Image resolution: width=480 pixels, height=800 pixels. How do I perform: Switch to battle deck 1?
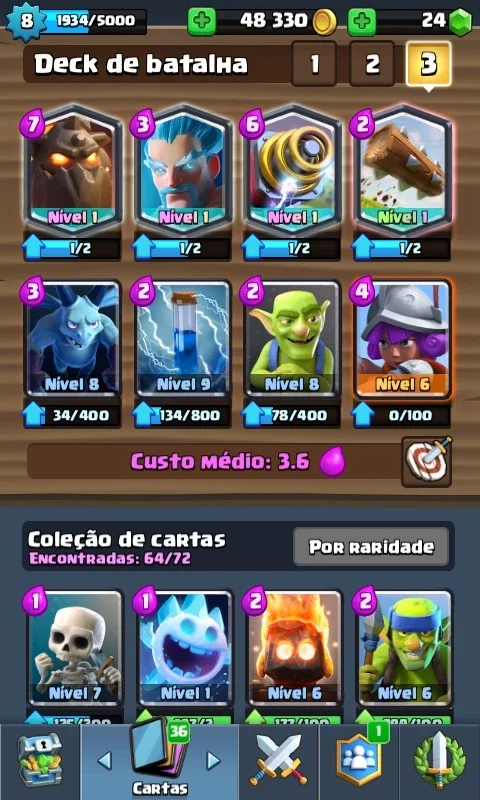point(314,64)
